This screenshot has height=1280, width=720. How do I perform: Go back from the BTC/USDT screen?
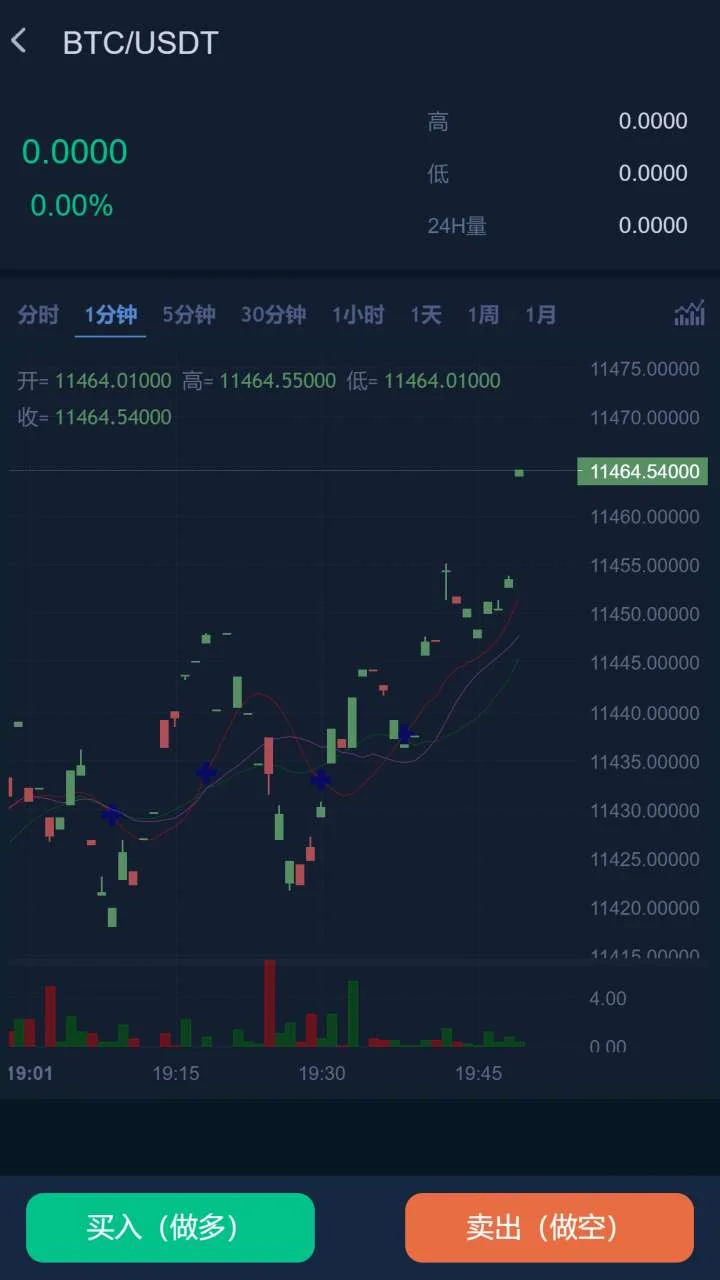pos(19,42)
